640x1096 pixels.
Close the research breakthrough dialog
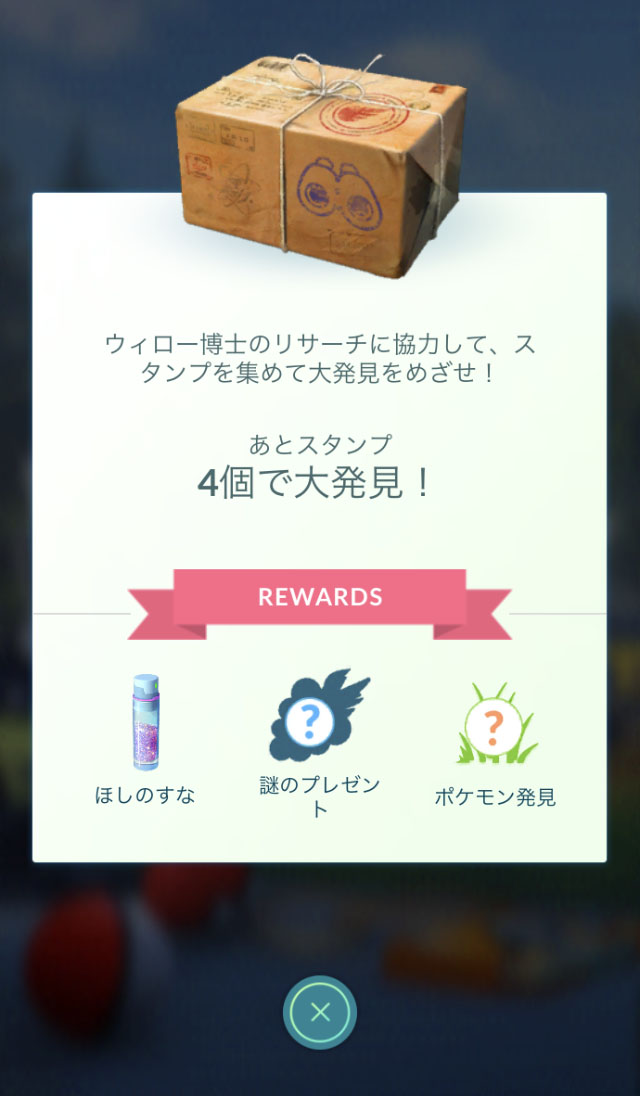(319, 1012)
